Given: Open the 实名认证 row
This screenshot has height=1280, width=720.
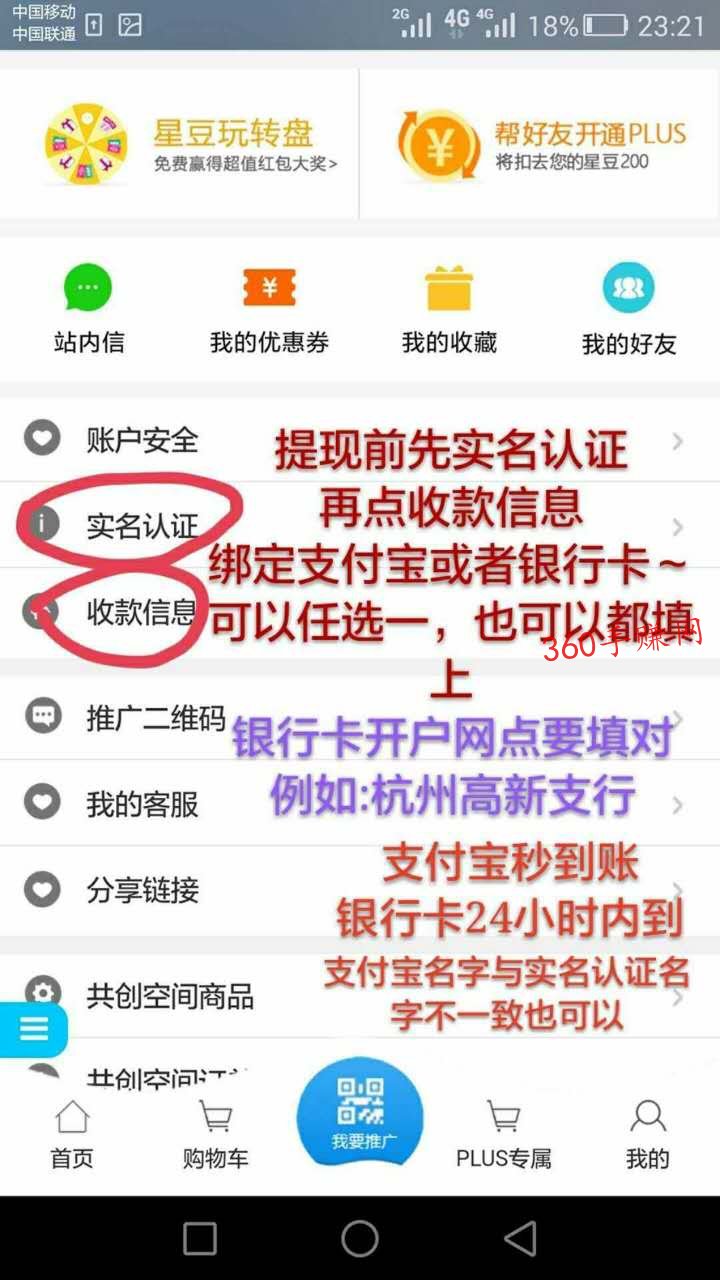Looking at the screenshot, I should tap(143, 525).
